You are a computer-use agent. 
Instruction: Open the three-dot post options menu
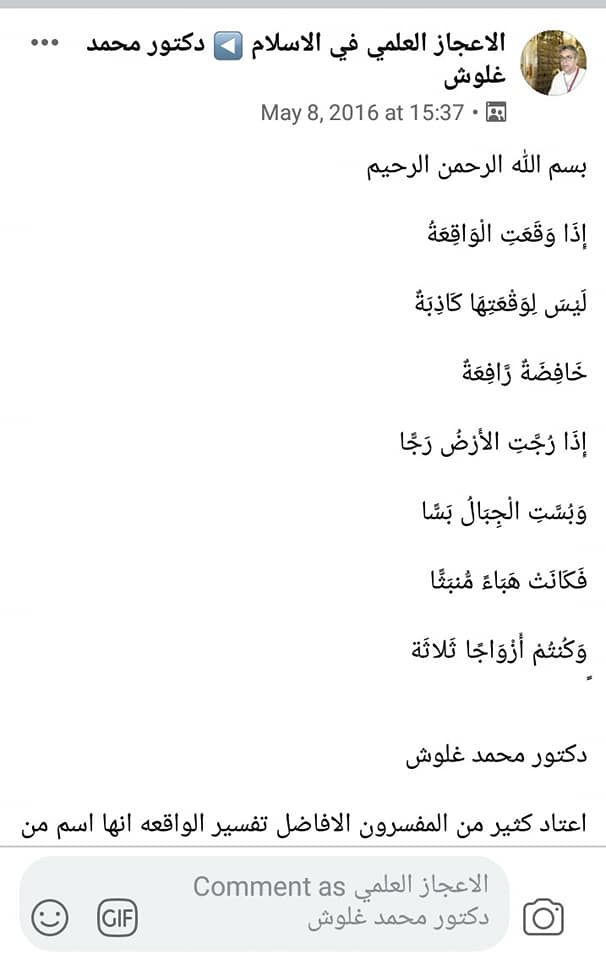pyautogui.click(x=45, y=43)
